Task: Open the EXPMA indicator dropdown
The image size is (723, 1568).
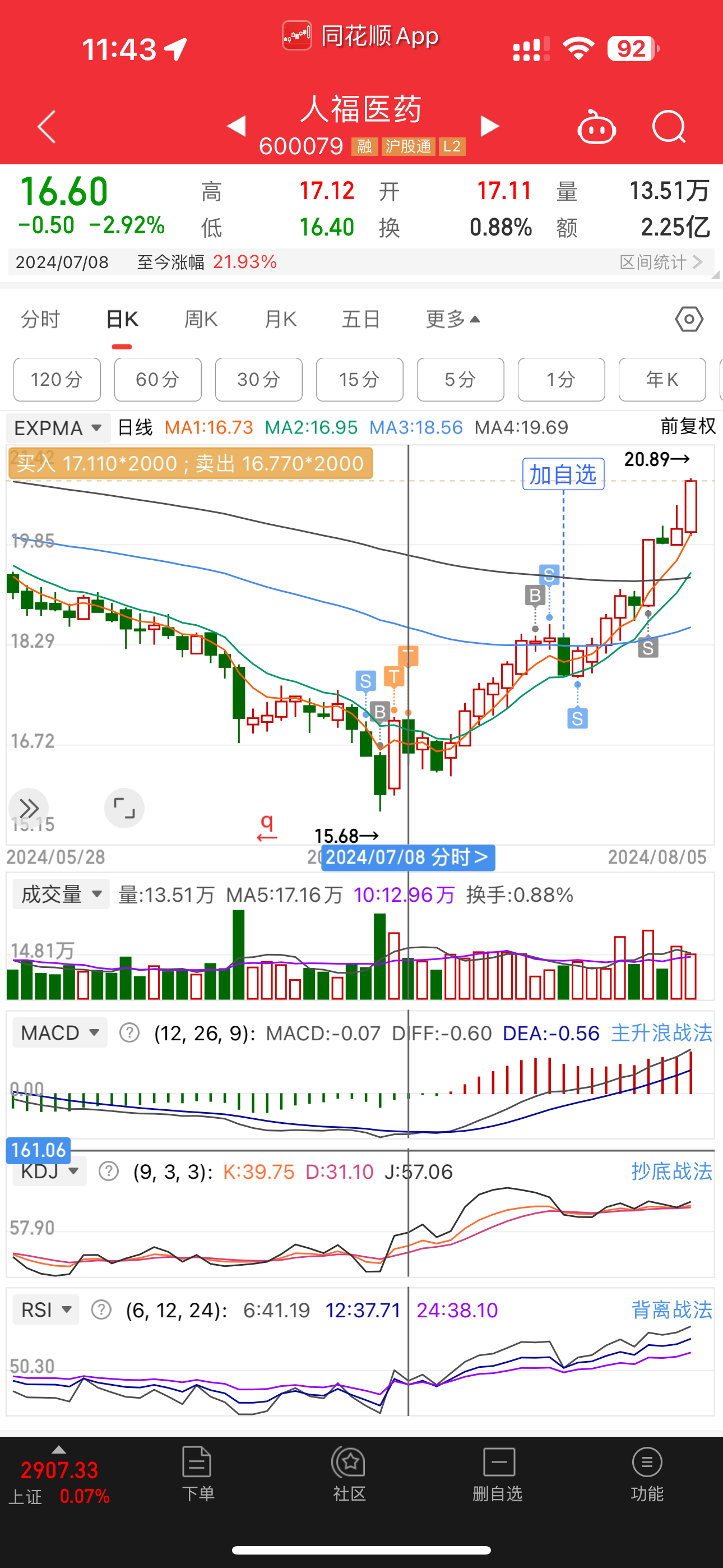Action: (58, 428)
